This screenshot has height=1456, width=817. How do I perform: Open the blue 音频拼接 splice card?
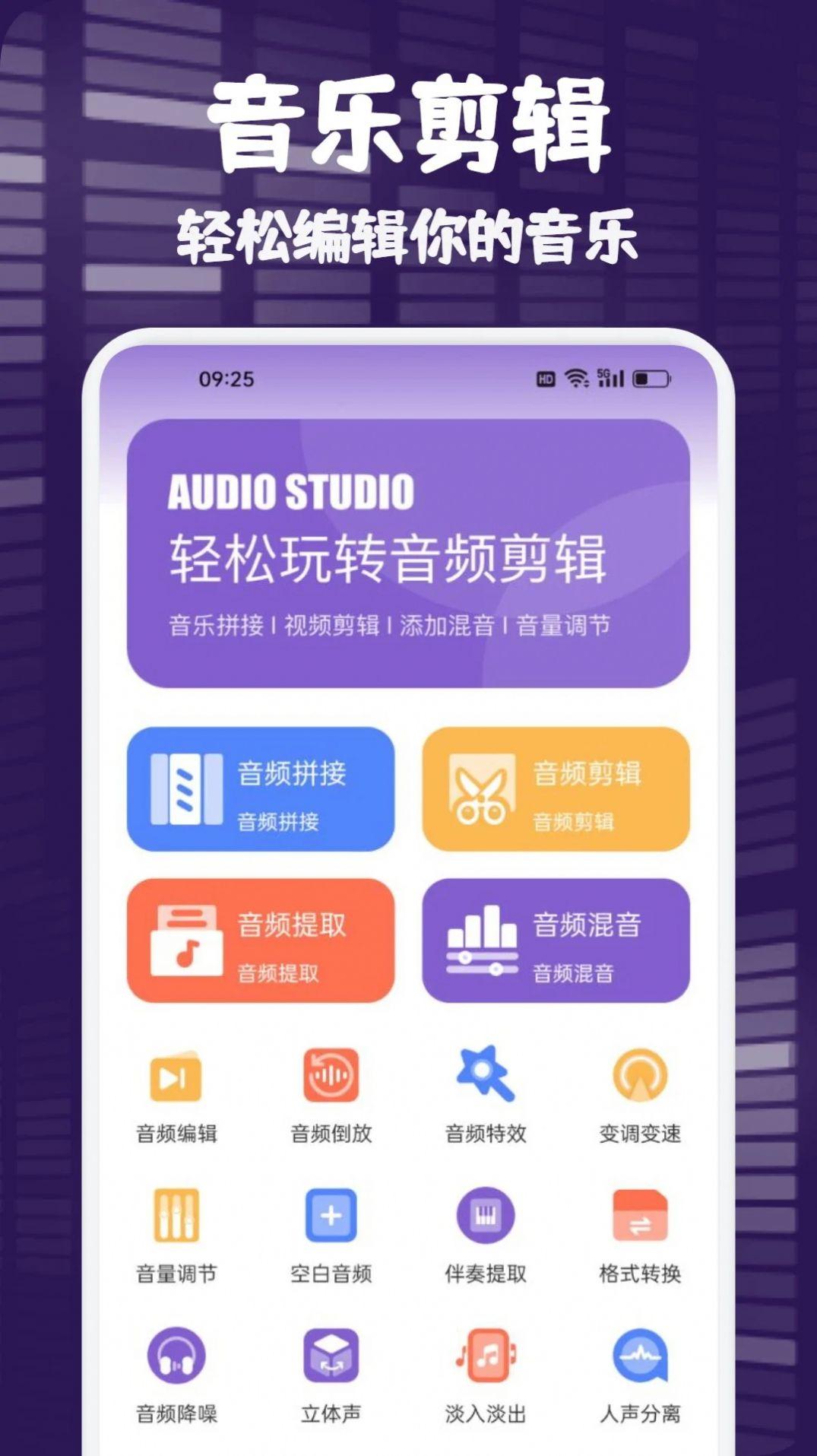coord(261,789)
